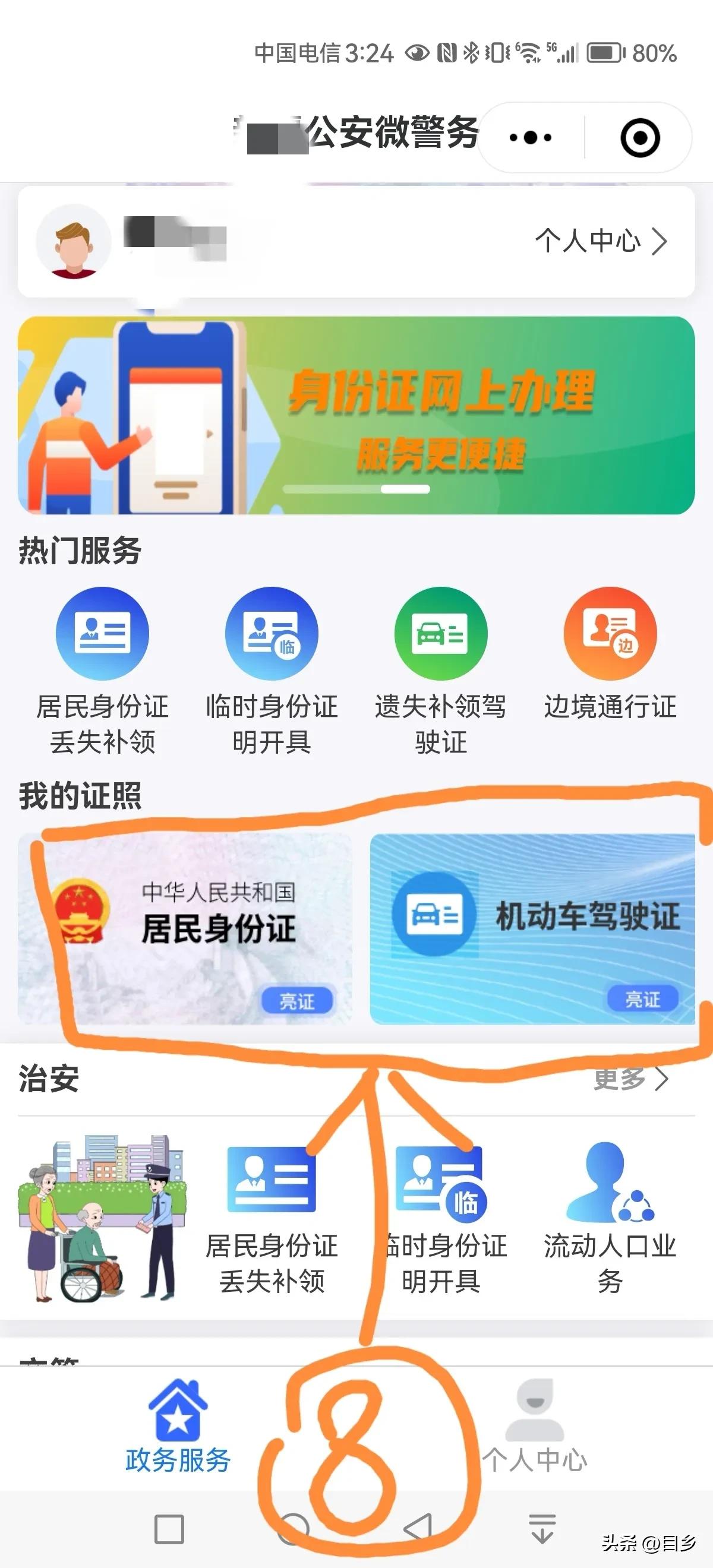Show the 居民身份证 certificate with 亮证
The image size is (713, 1568).
297,1001
